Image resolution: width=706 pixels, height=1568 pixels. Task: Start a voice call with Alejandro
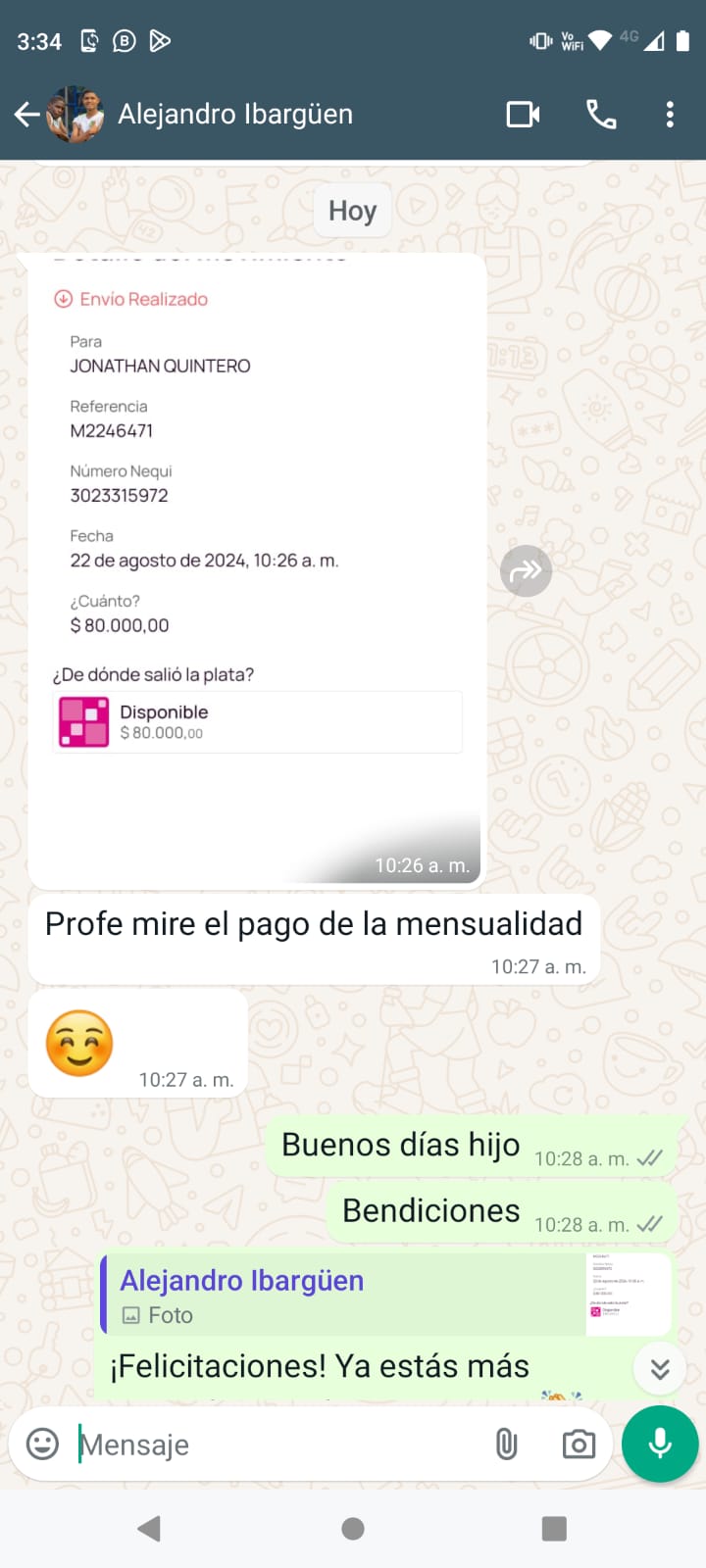601,115
